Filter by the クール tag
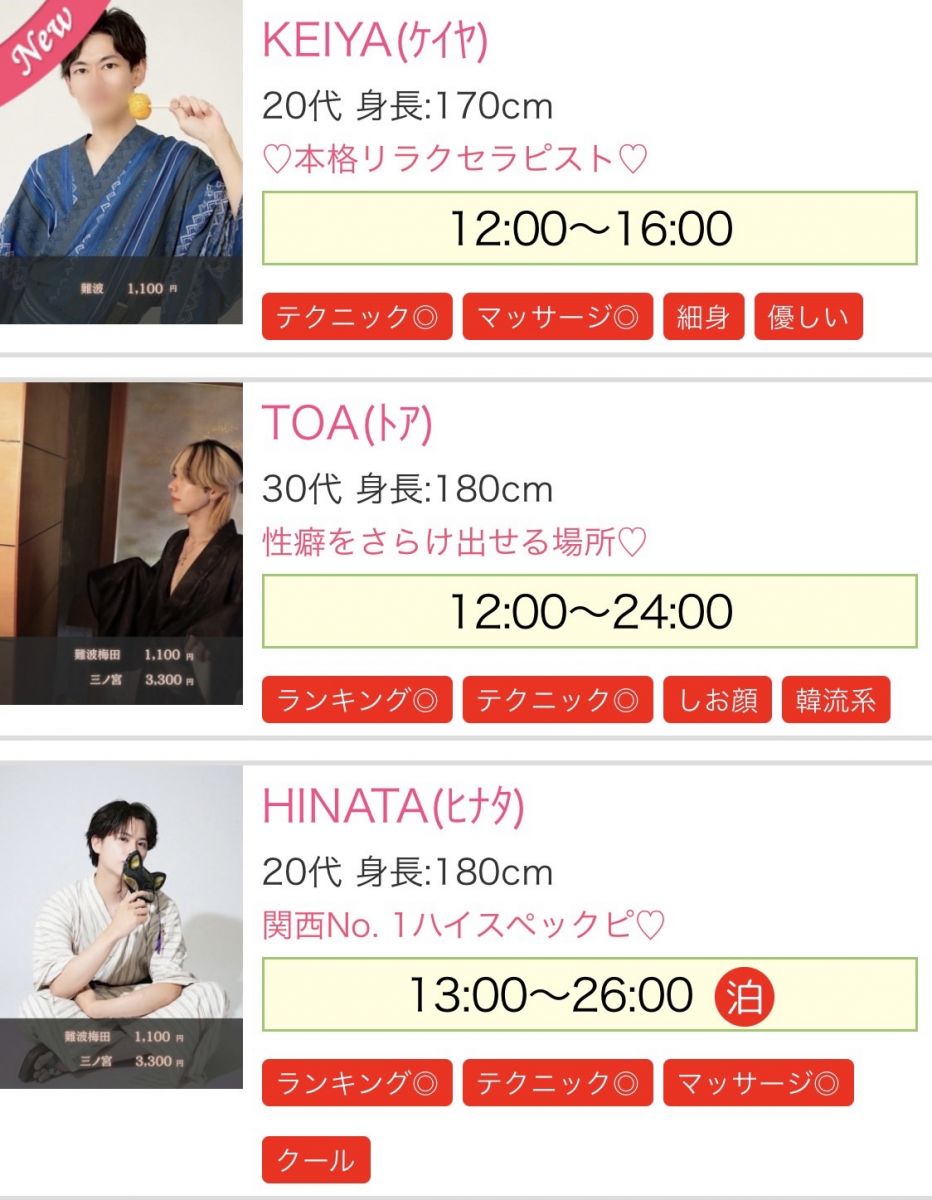This screenshot has width=932, height=1200. click(316, 1159)
